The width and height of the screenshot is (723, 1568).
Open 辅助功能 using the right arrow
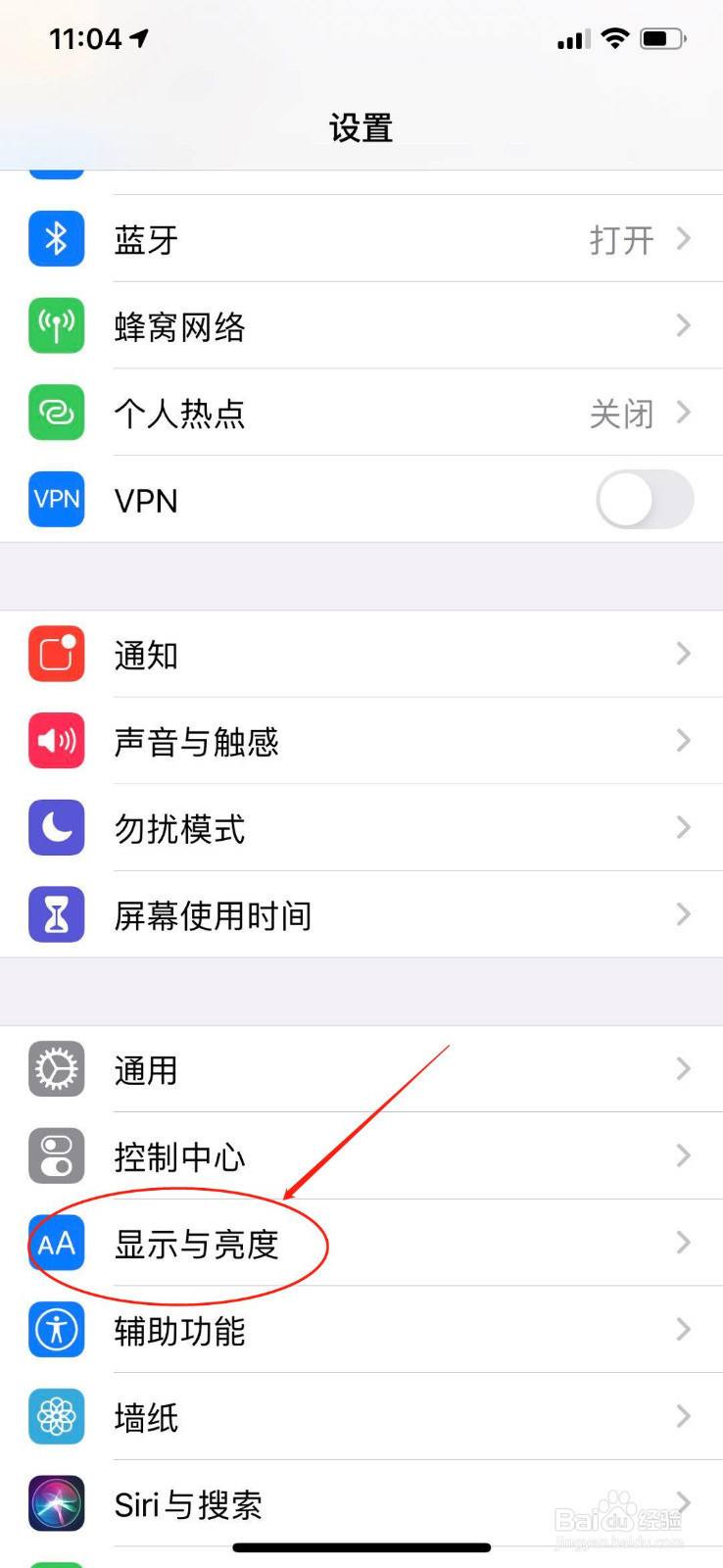pos(683,1330)
